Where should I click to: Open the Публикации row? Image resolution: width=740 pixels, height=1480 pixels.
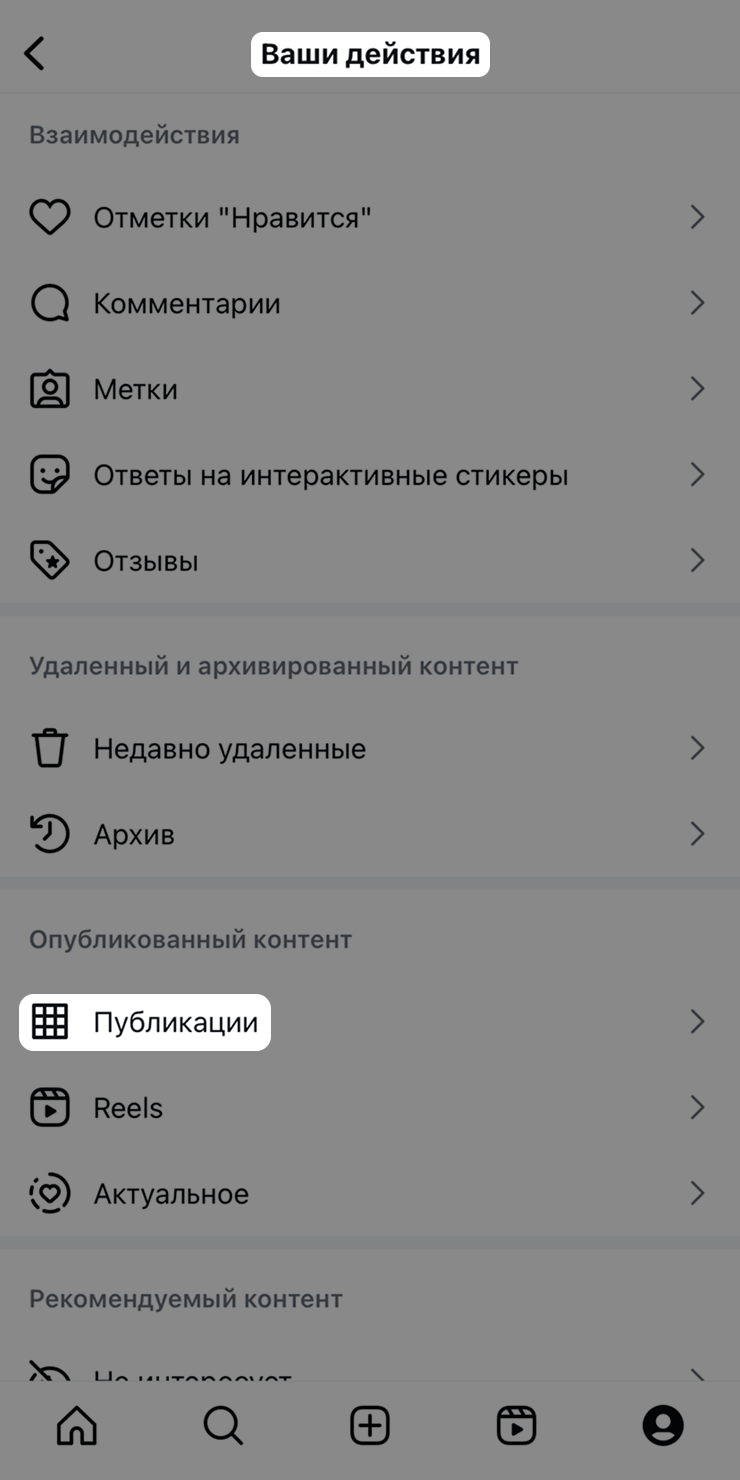pos(370,1022)
